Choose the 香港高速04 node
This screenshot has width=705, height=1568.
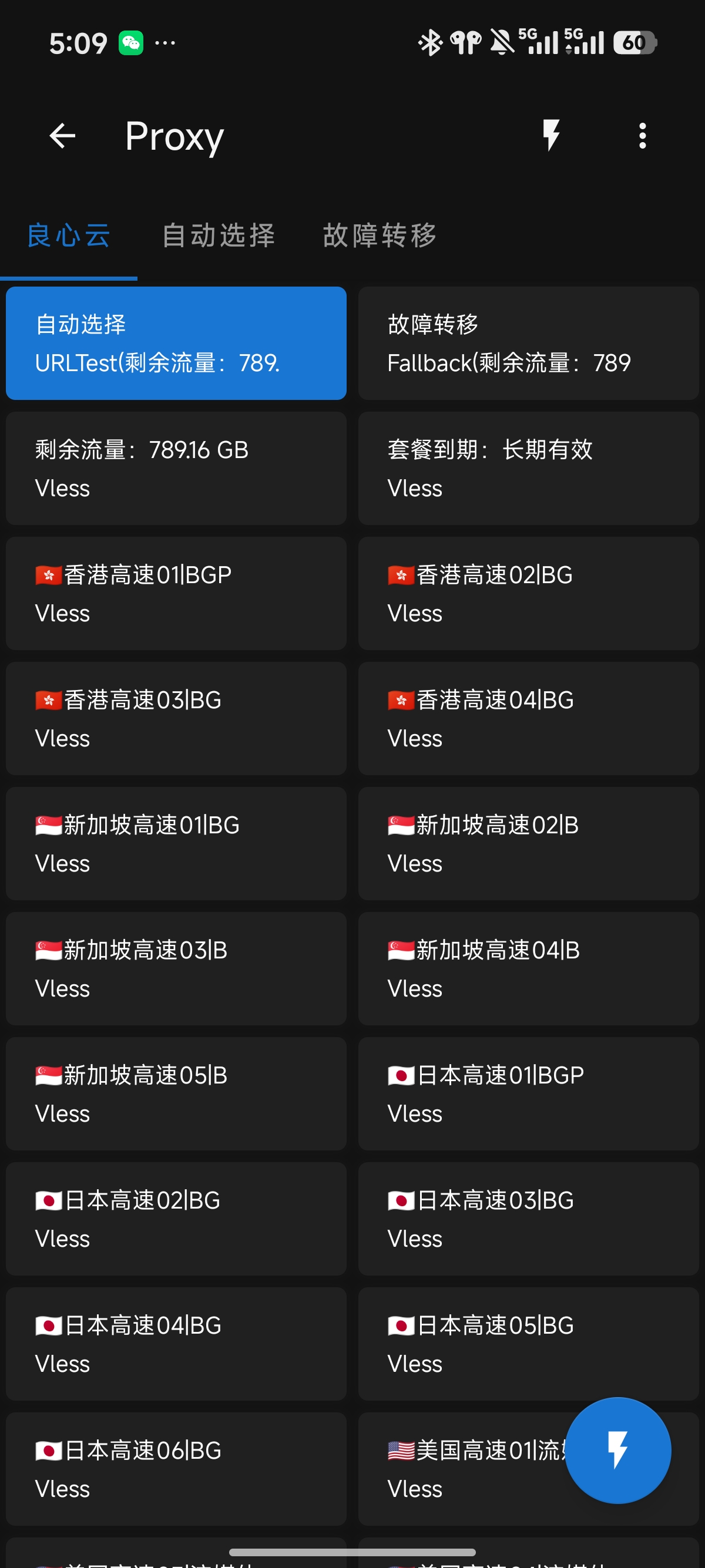pos(528,718)
